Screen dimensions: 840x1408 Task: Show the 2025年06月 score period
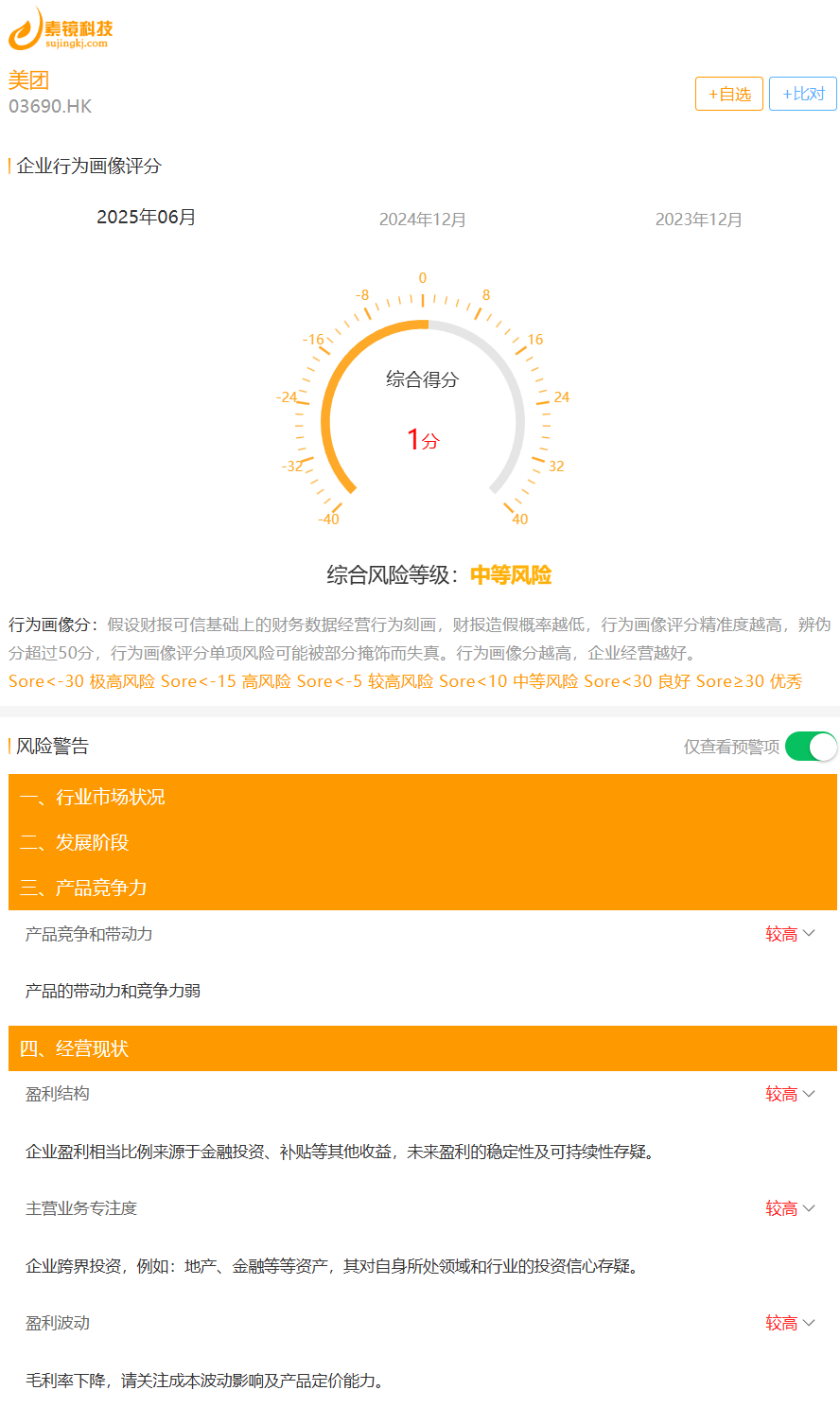[x=147, y=217]
